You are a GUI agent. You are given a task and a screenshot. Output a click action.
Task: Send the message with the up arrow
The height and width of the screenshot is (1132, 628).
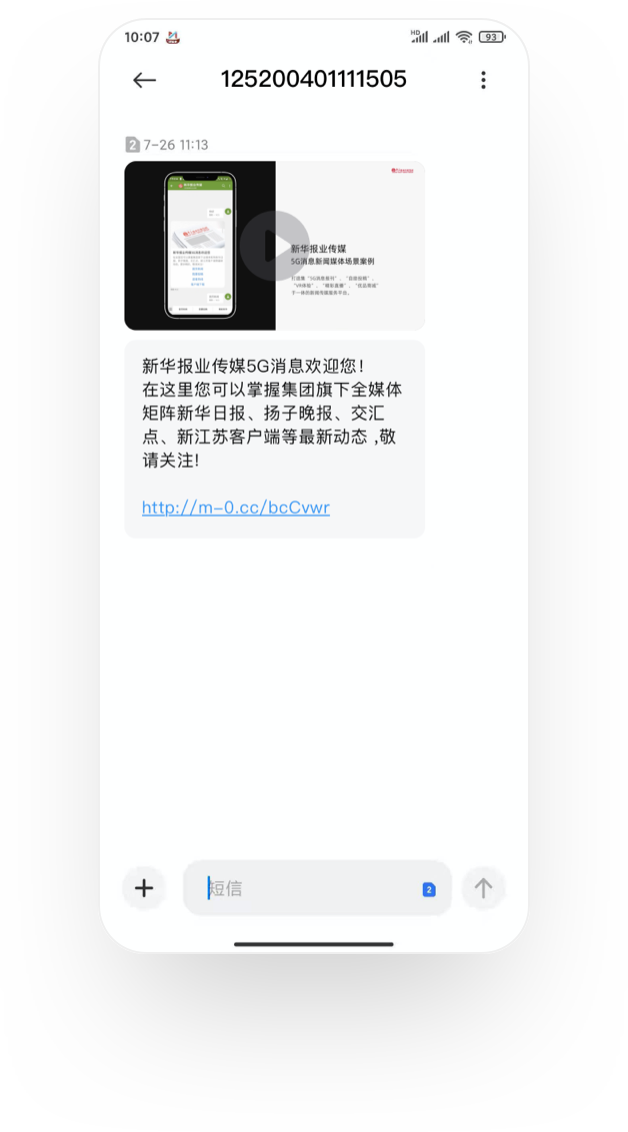(483, 888)
